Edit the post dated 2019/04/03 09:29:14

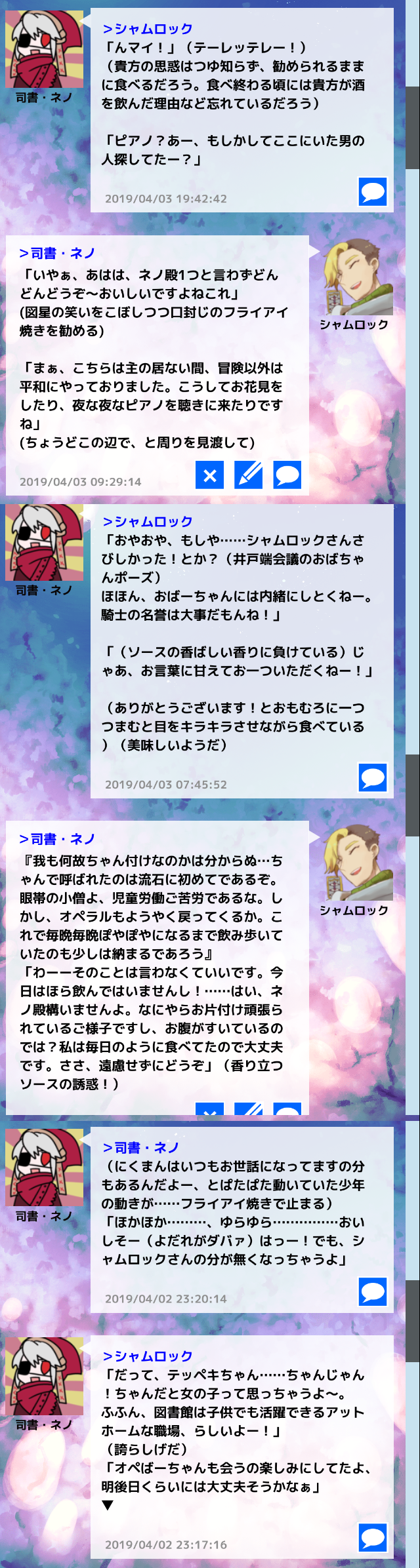(249, 475)
